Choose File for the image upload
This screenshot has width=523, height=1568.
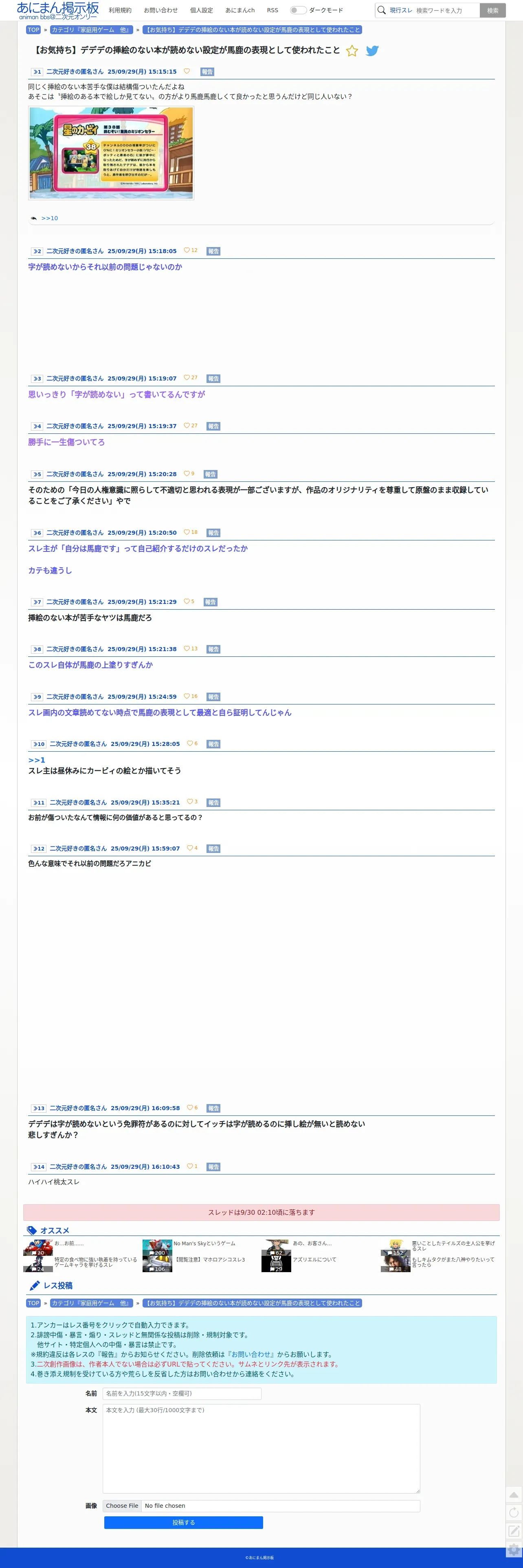tap(122, 1505)
